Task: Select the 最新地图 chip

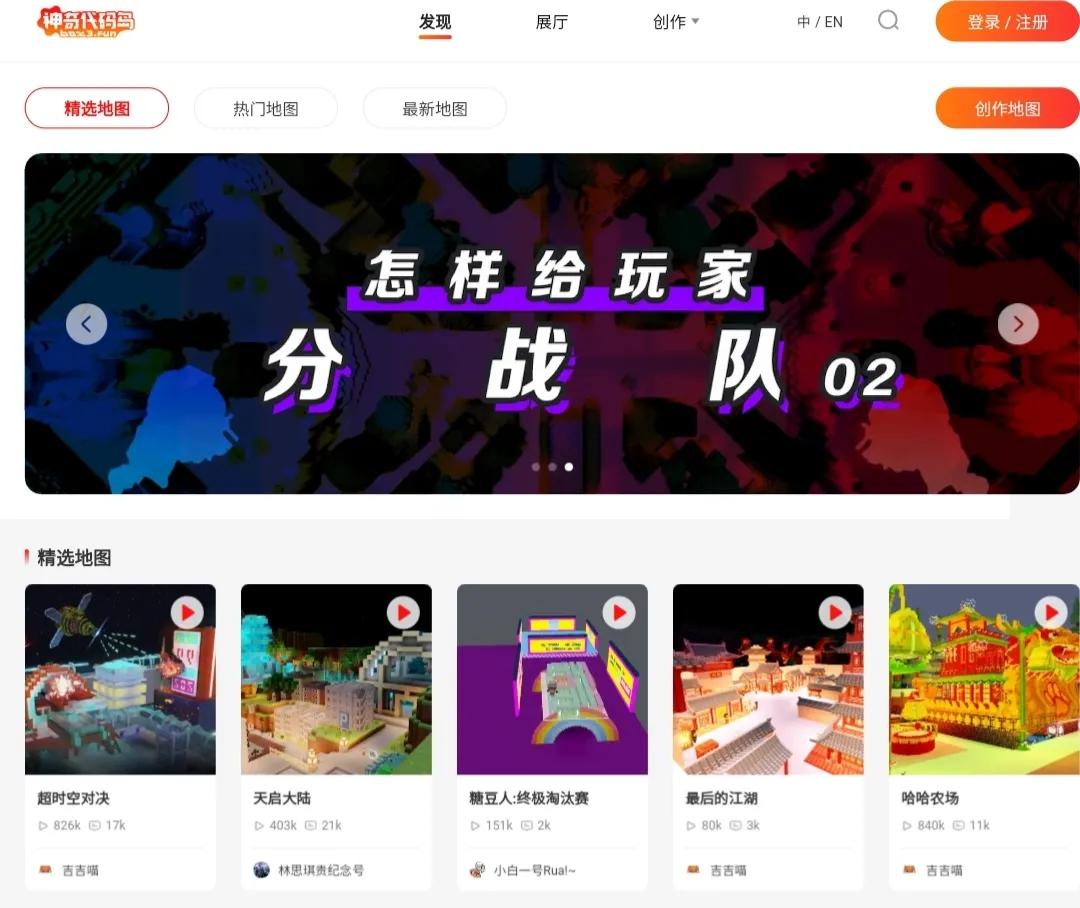Action: [x=434, y=109]
